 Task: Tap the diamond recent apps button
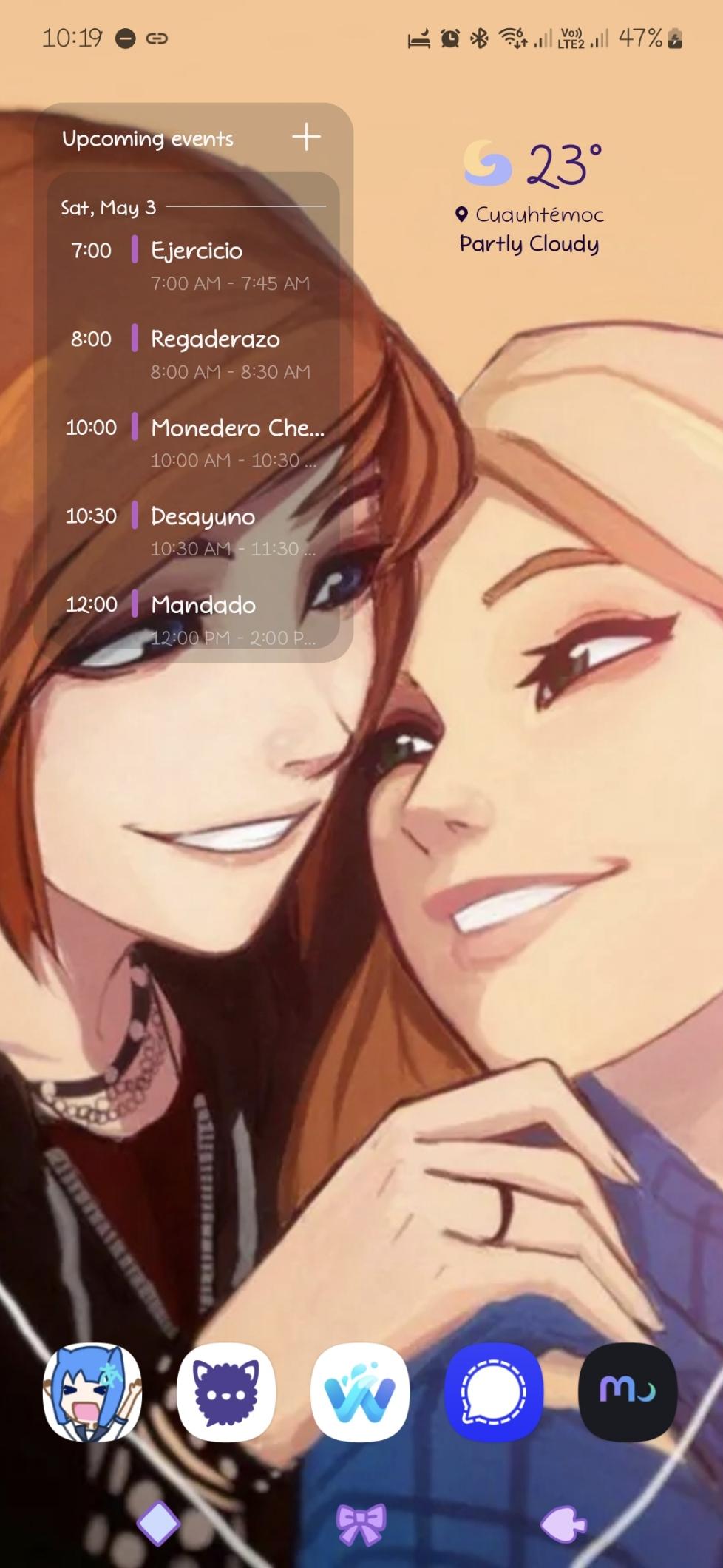pos(159,1524)
